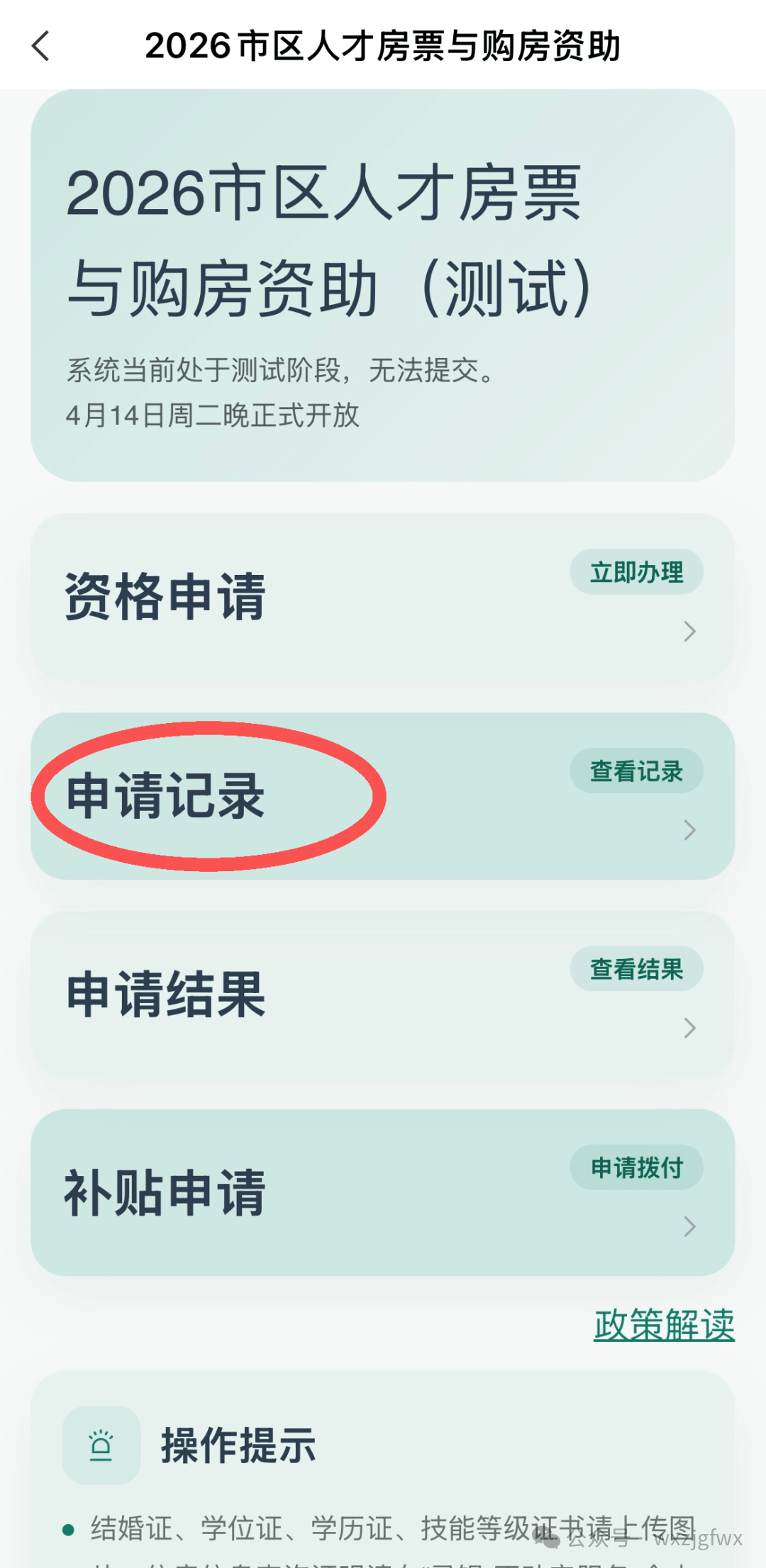This screenshot has width=766, height=1568.
Task: Tap the 立即办理 button
Action: coord(636,572)
